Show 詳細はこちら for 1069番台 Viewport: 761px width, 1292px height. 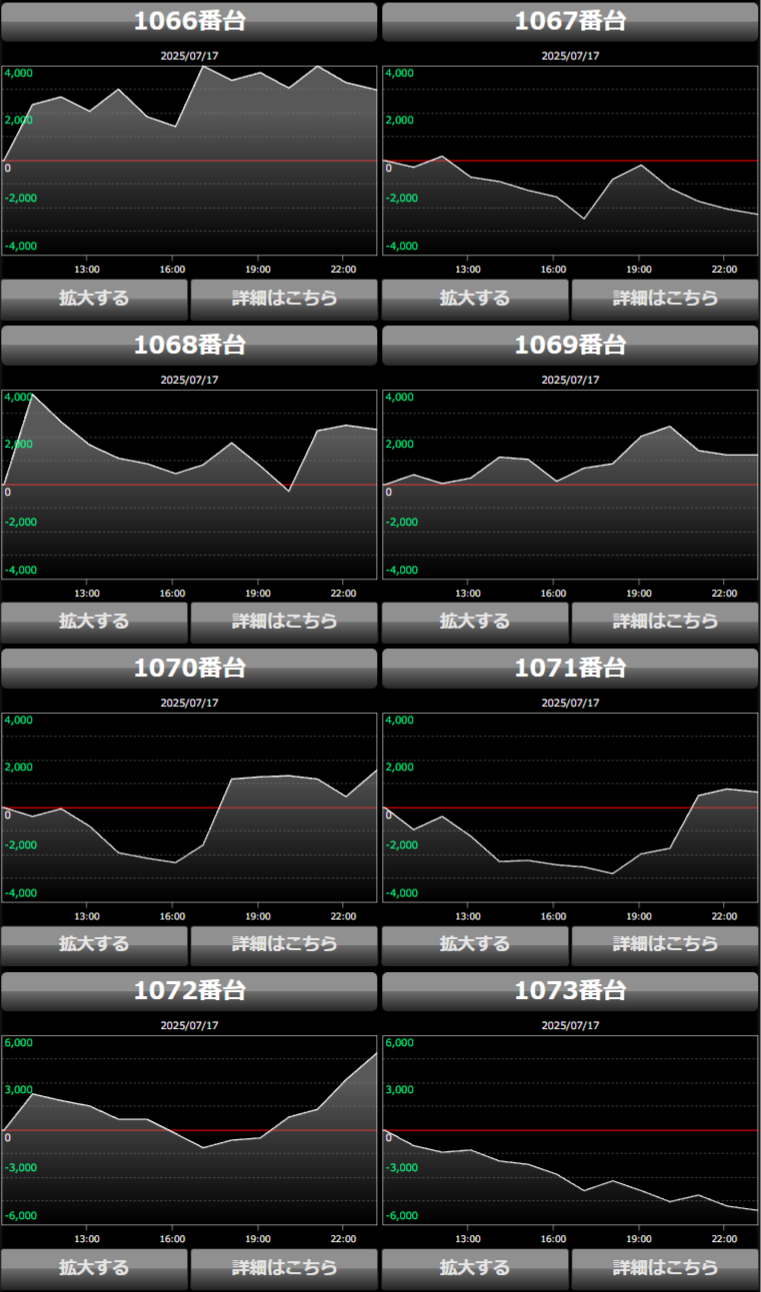pos(665,621)
